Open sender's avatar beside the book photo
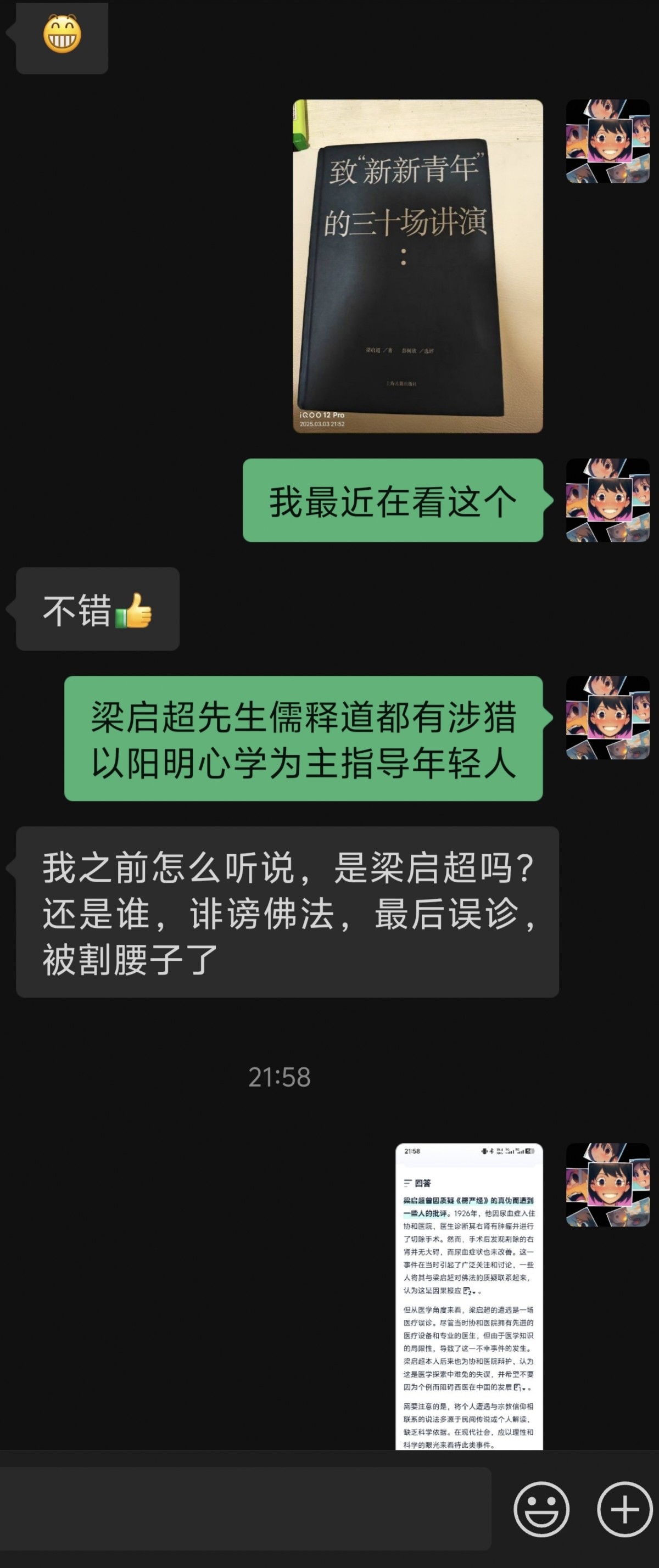 tap(607, 141)
